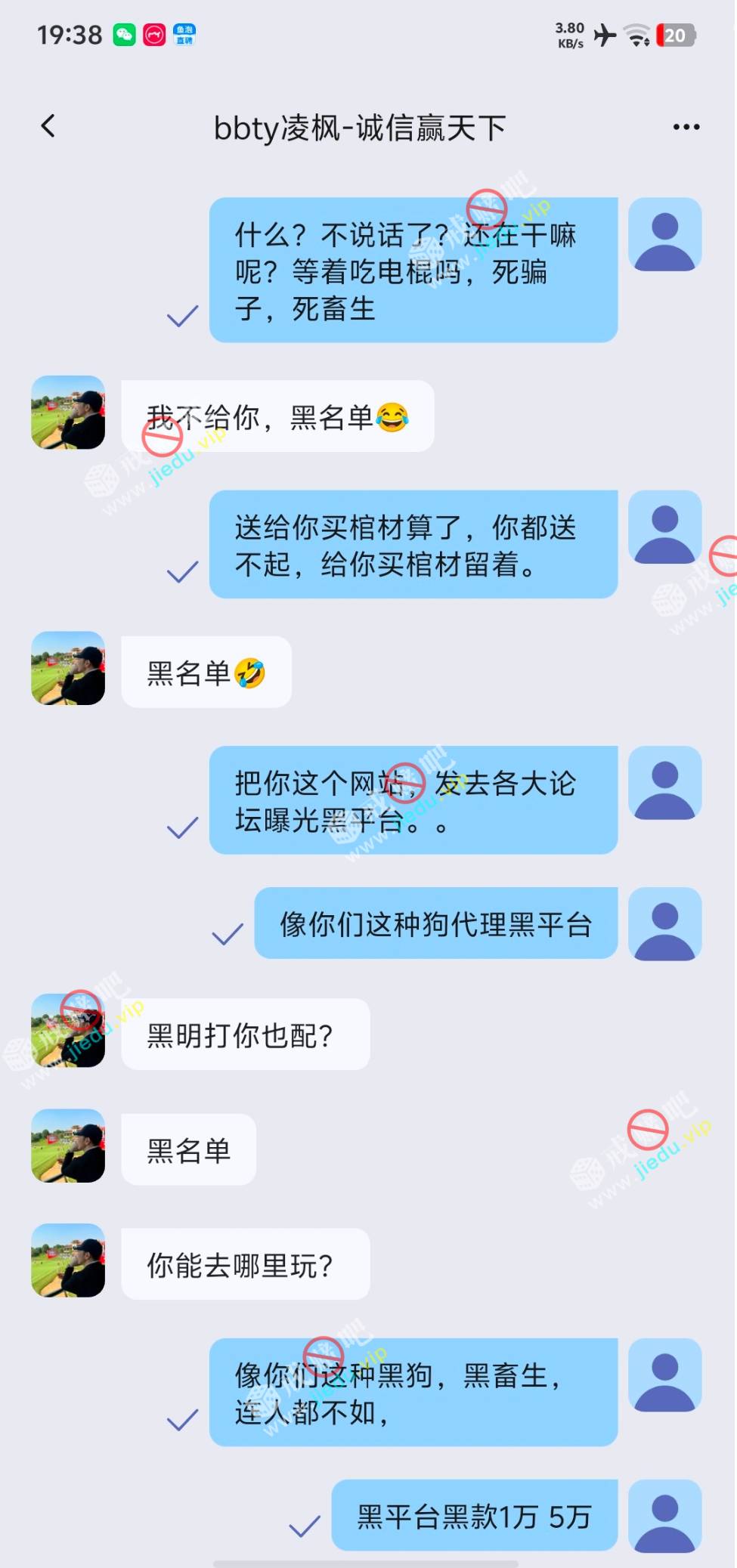Tap my avatar beside "黑平台黑款1万 5万"
The height and width of the screenshot is (1568, 737).
click(664, 1515)
